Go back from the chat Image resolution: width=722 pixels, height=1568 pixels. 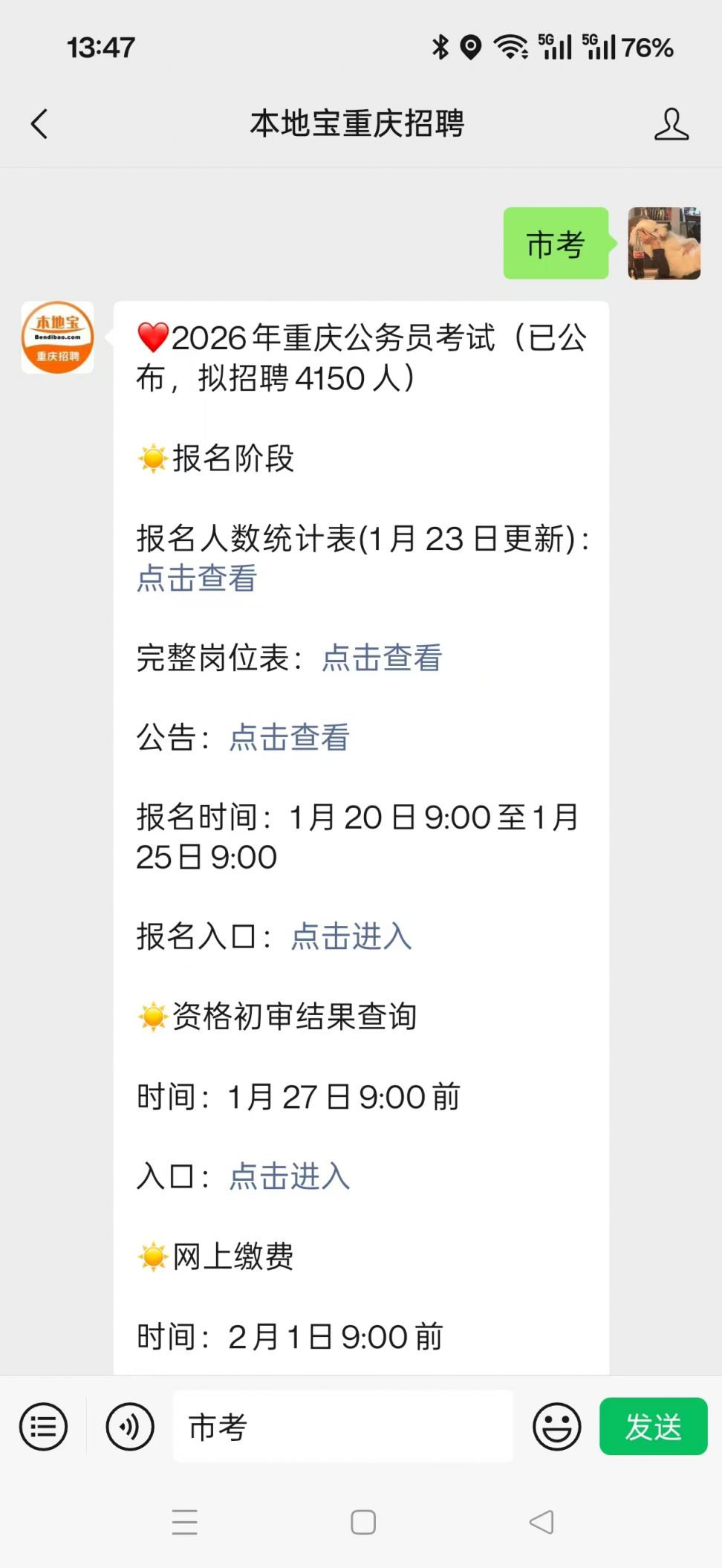coord(40,123)
